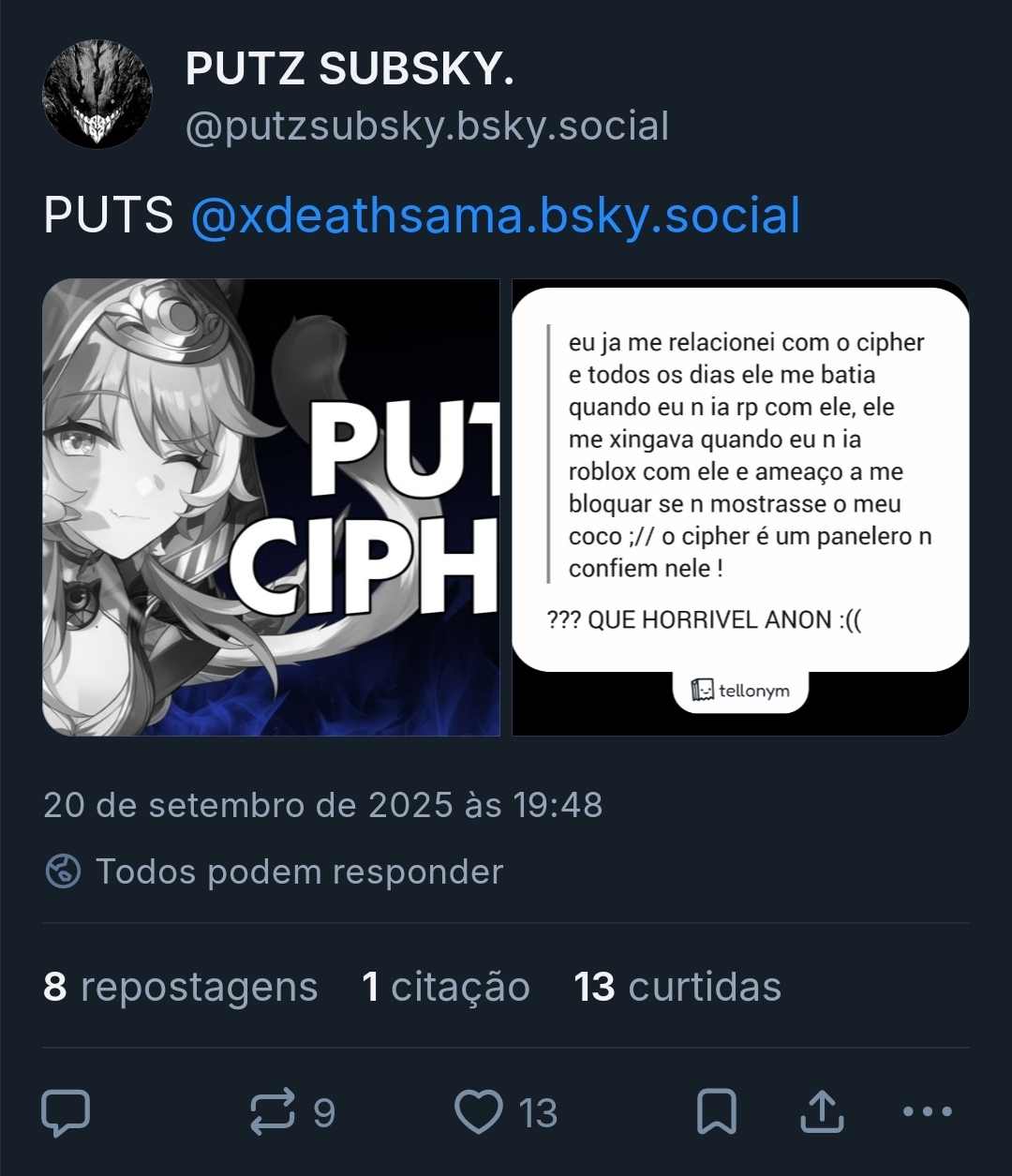The height and width of the screenshot is (1176, 1012).
Task: Open the post overflow menu
Action: tap(927, 1112)
